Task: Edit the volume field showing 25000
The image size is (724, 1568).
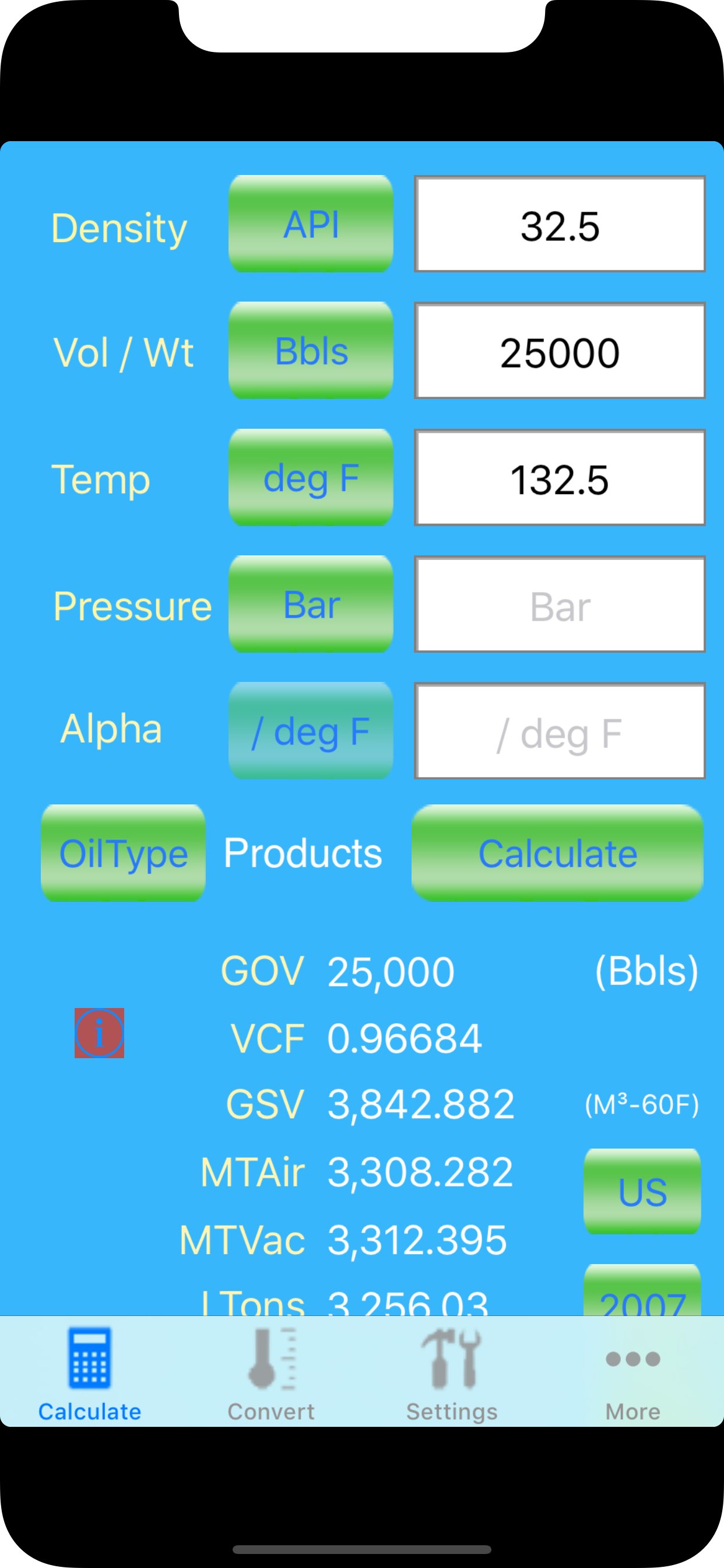Action: click(559, 351)
